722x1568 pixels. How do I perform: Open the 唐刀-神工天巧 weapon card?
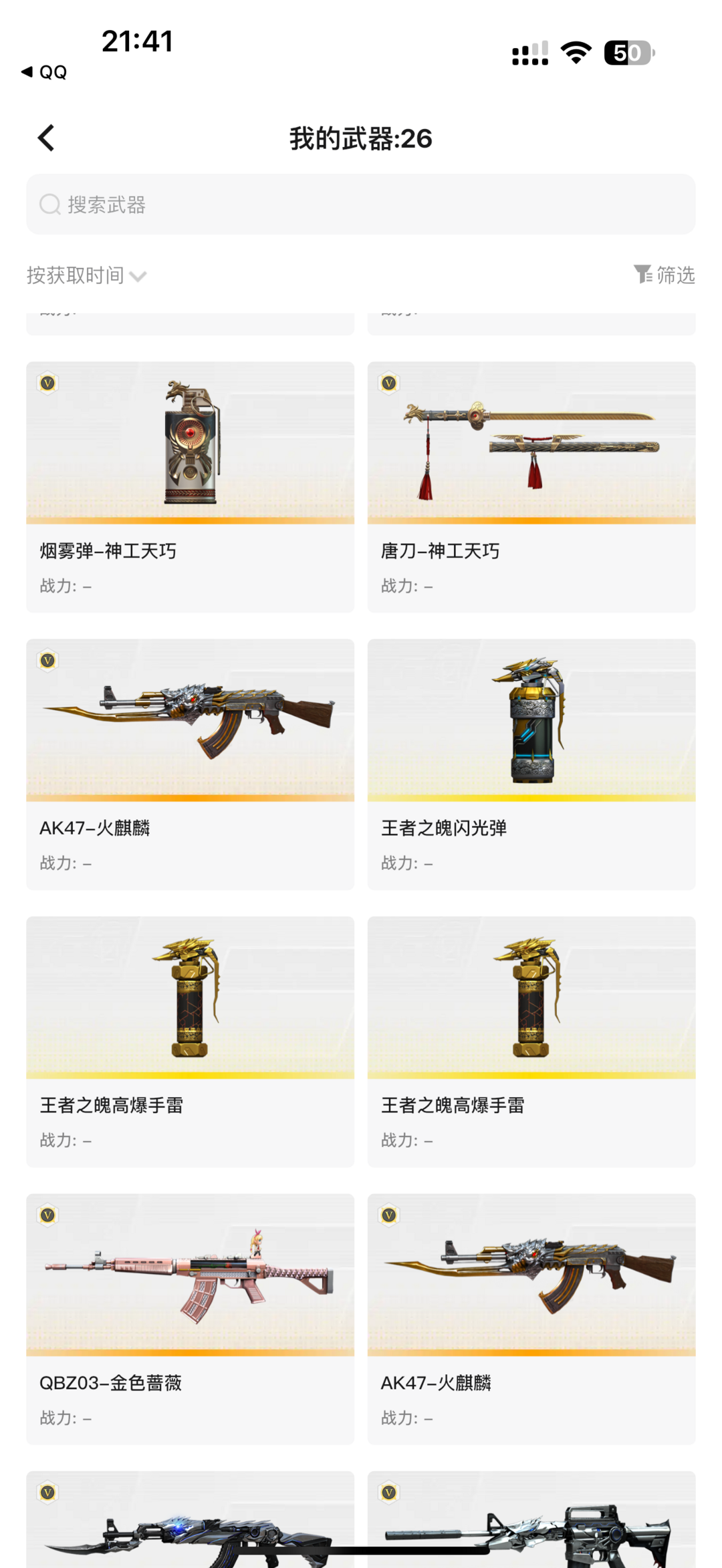531,487
